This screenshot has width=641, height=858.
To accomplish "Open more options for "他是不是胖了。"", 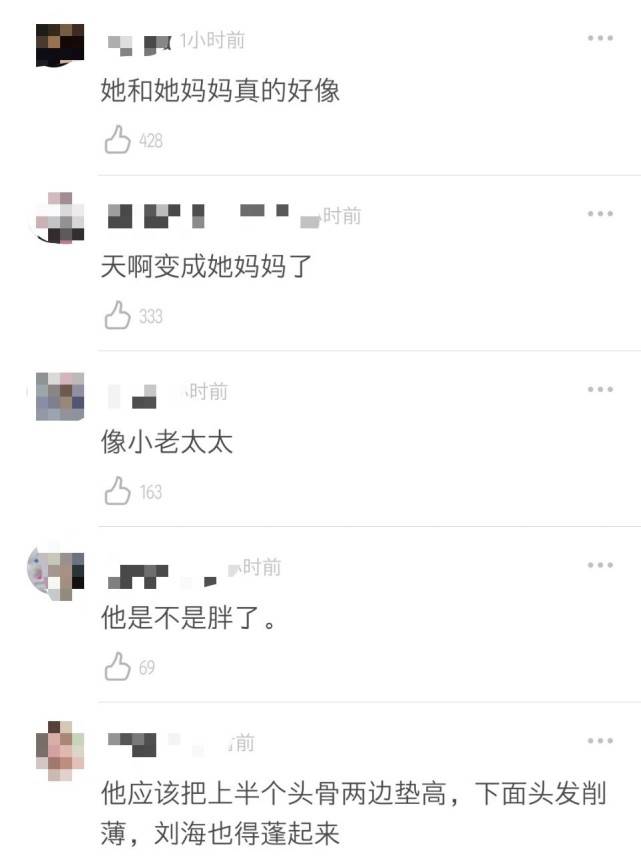I will point(600,565).
